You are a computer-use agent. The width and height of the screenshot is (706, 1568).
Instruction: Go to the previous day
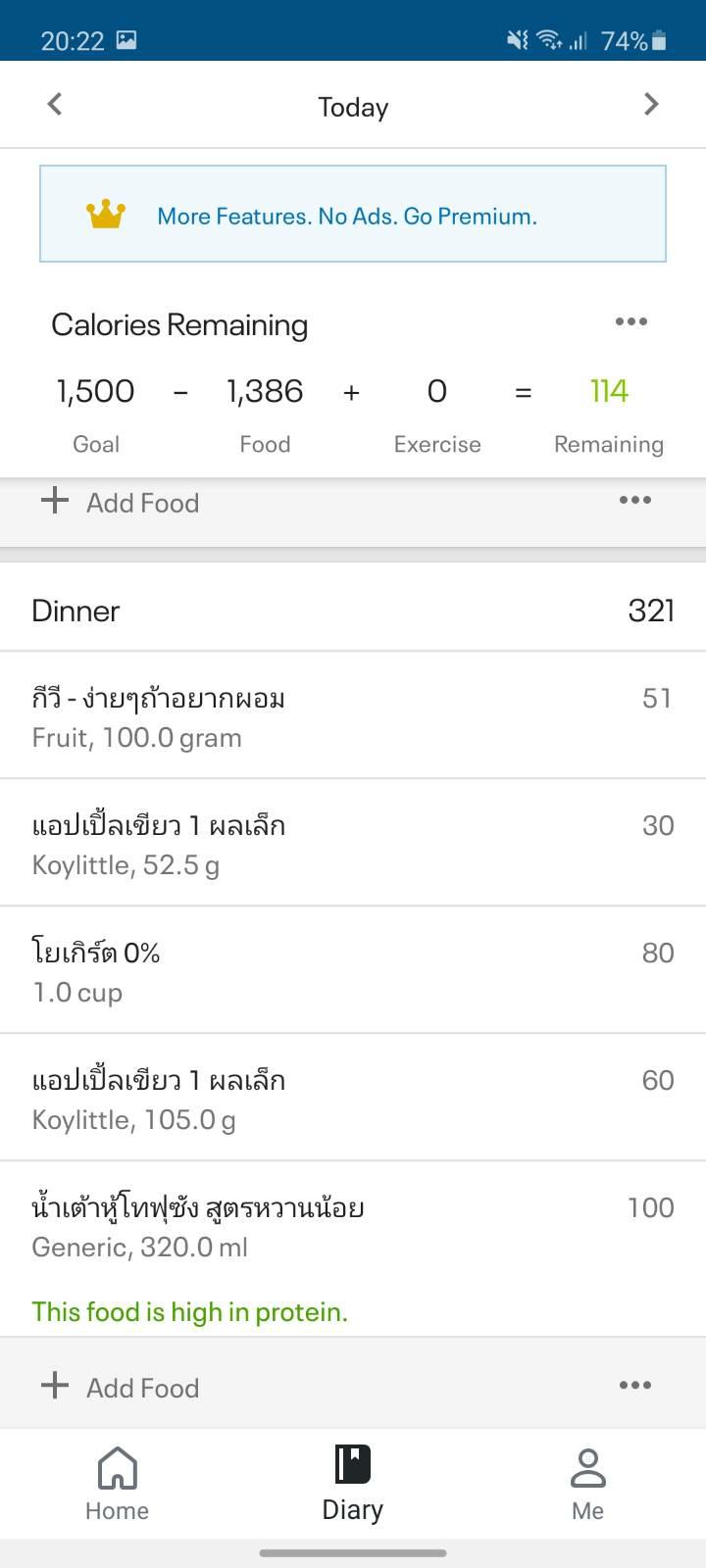point(55,104)
